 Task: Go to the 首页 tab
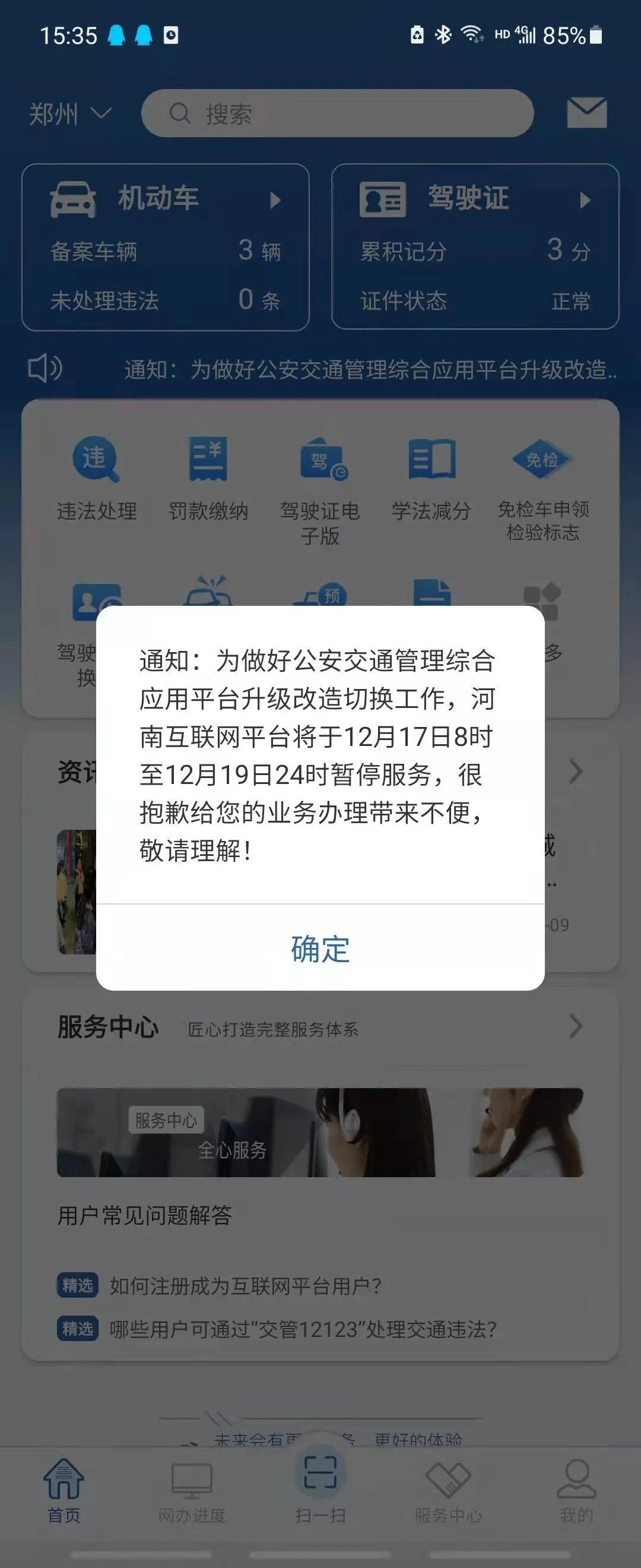pos(64,1490)
